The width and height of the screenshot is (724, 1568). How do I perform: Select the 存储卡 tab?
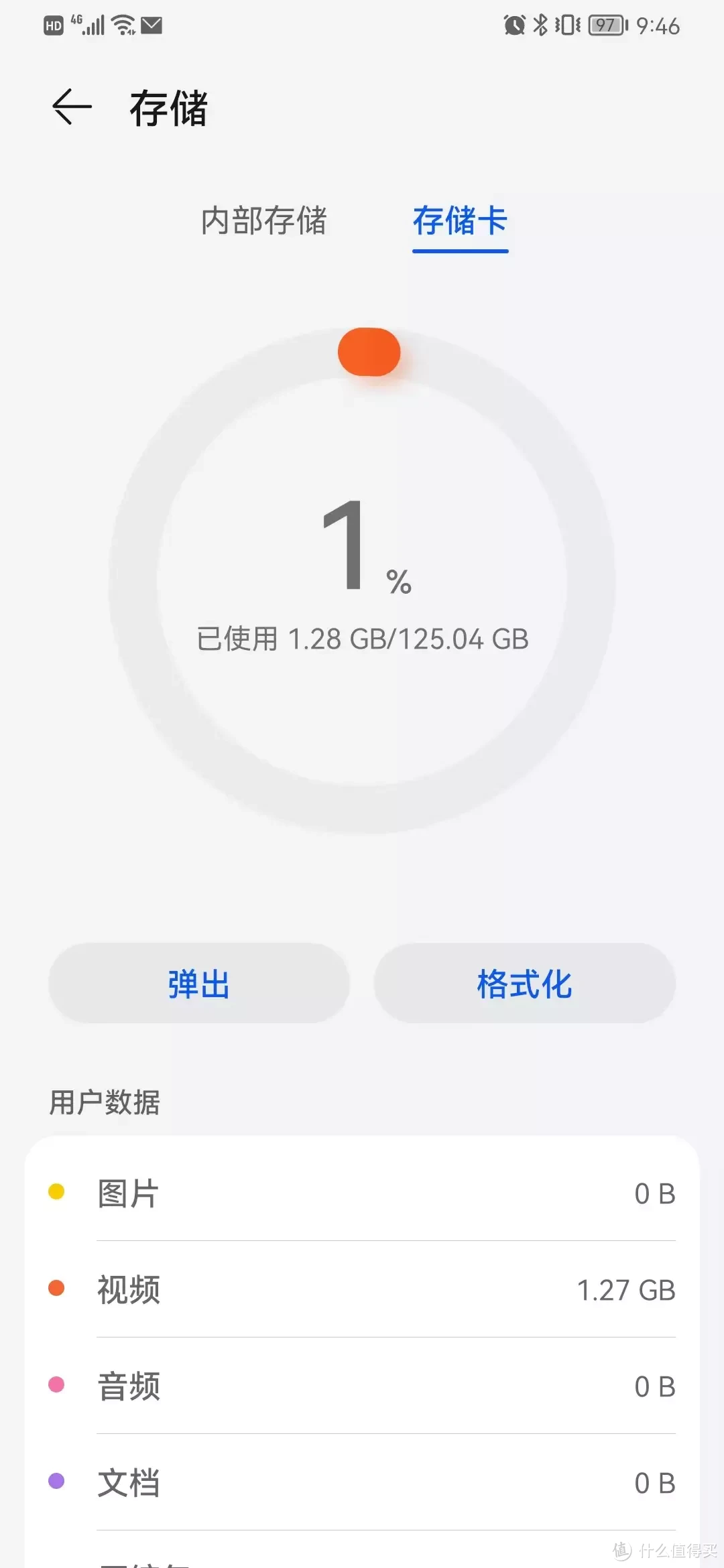(x=460, y=223)
